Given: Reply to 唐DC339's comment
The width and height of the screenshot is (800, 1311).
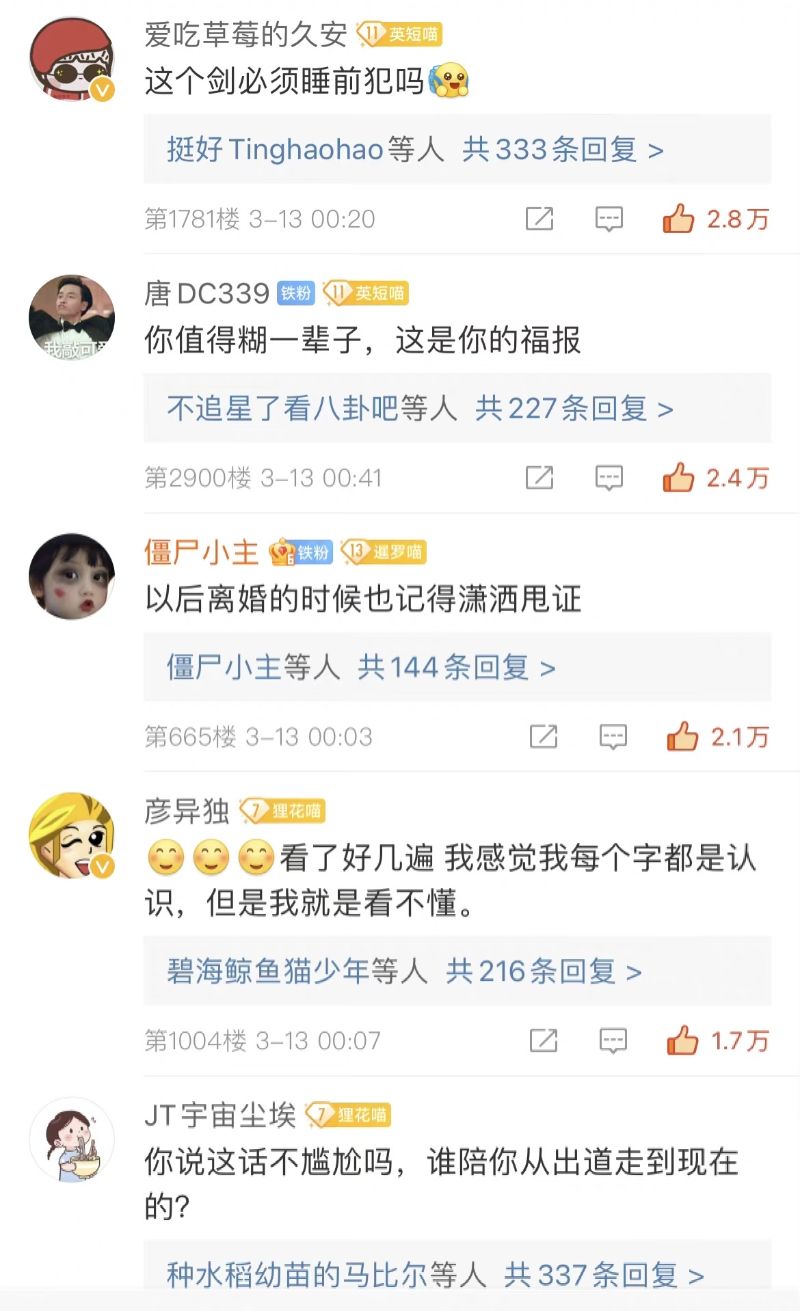Looking at the screenshot, I should (609, 478).
